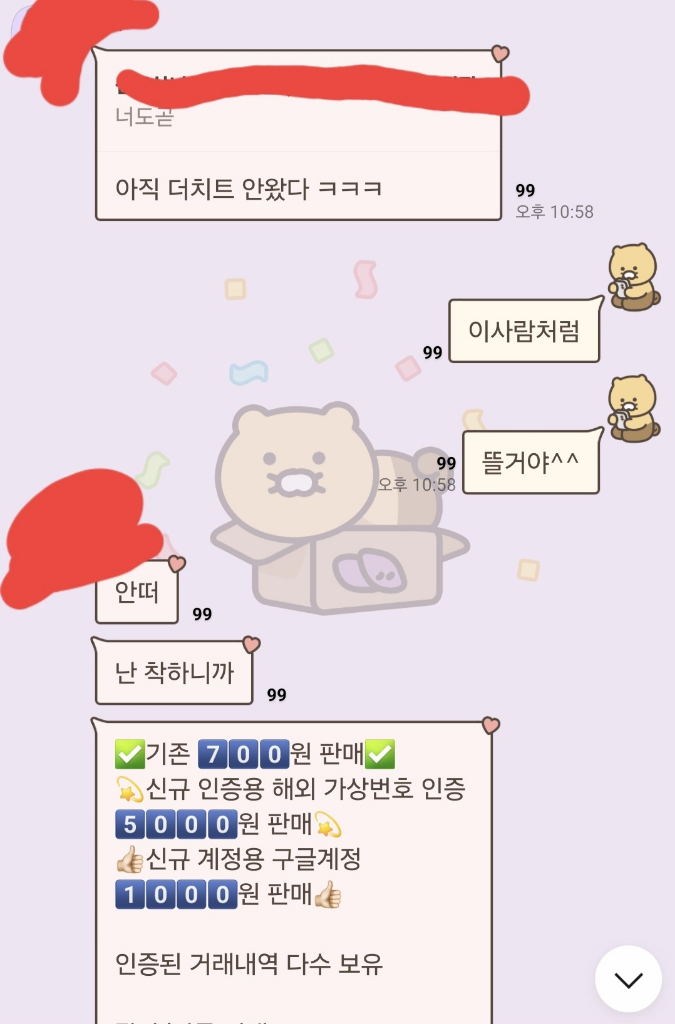
Task: Tap heart reaction on '난 착하니까' bubble
Action: pyautogui.click(x=251, y=644)
